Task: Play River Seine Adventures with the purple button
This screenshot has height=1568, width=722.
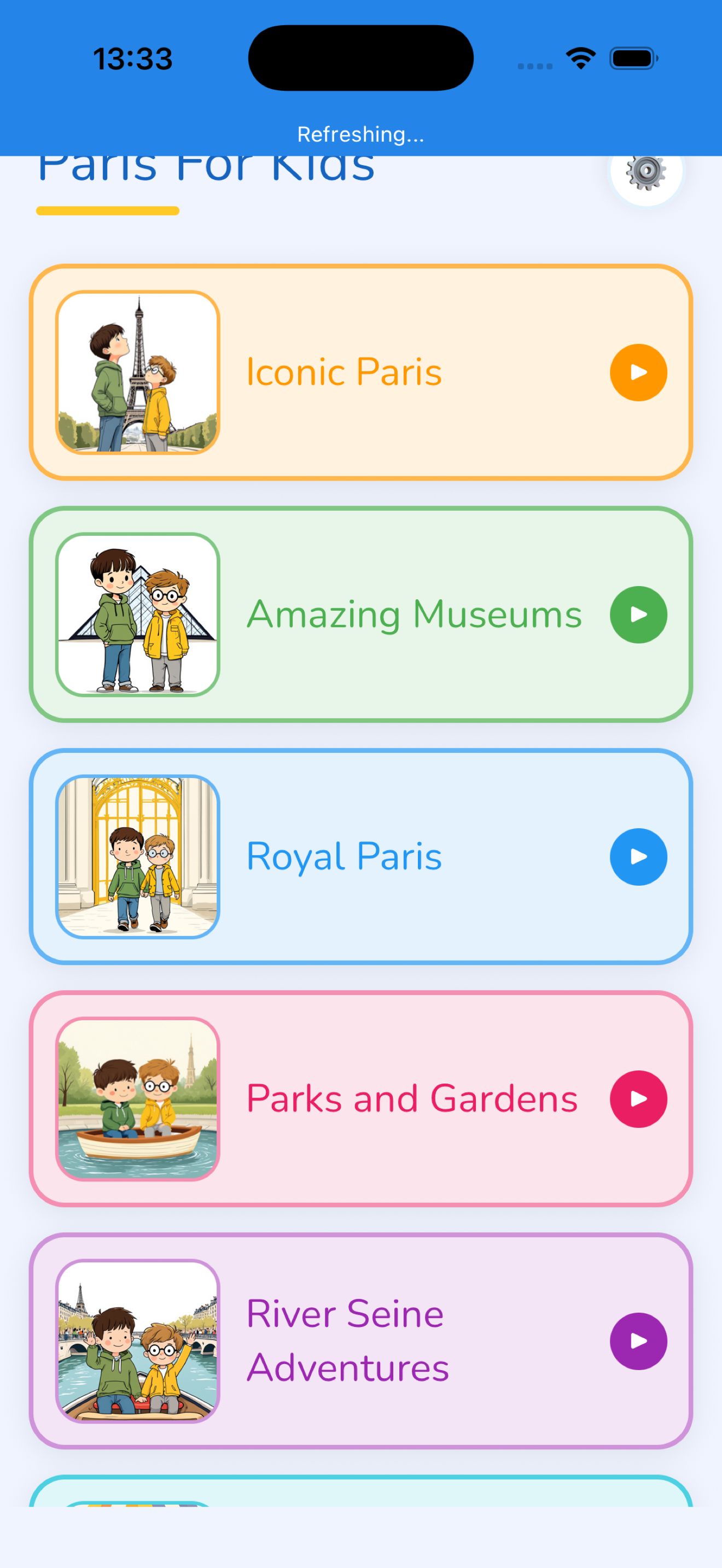Action: [638, 1342]
